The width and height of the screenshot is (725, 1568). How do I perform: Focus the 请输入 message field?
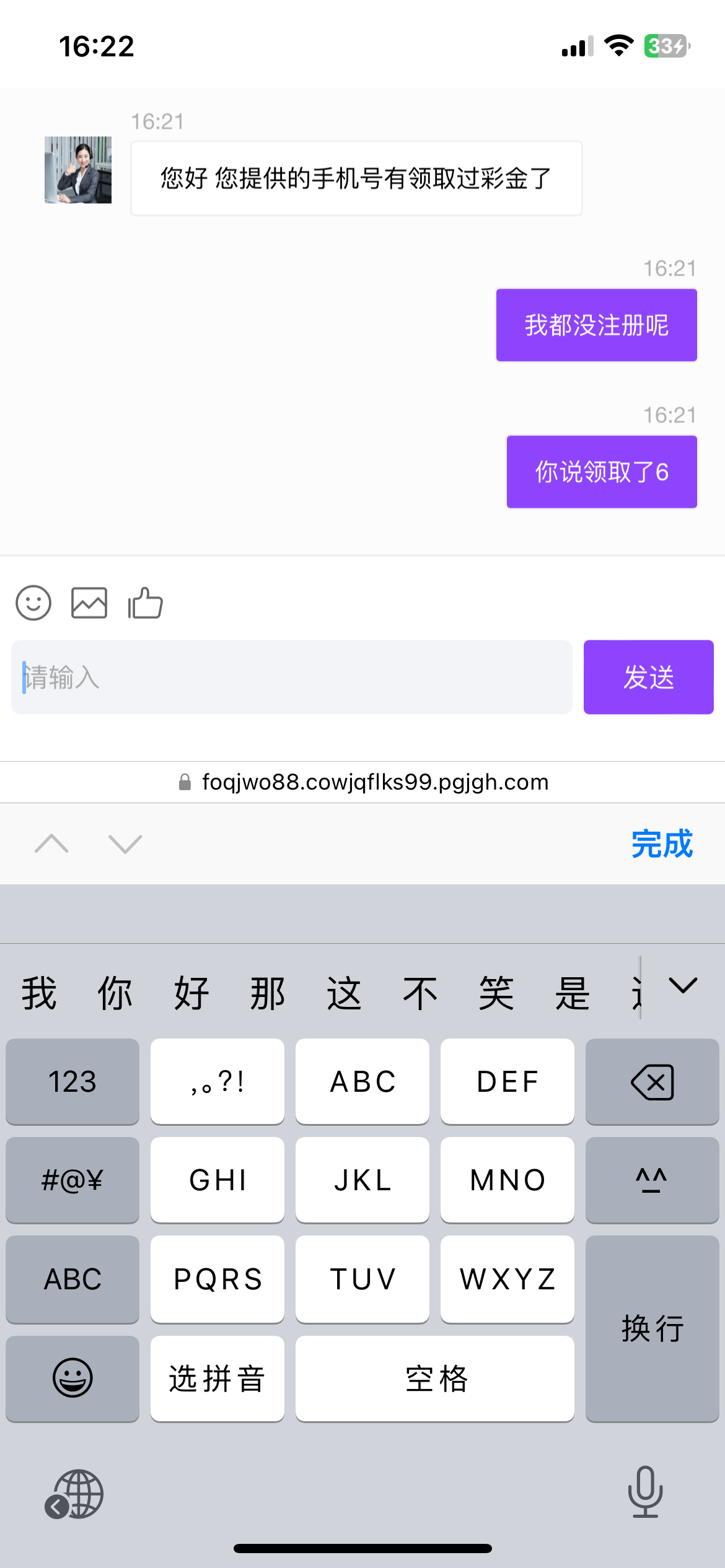[x=291, y=677]
